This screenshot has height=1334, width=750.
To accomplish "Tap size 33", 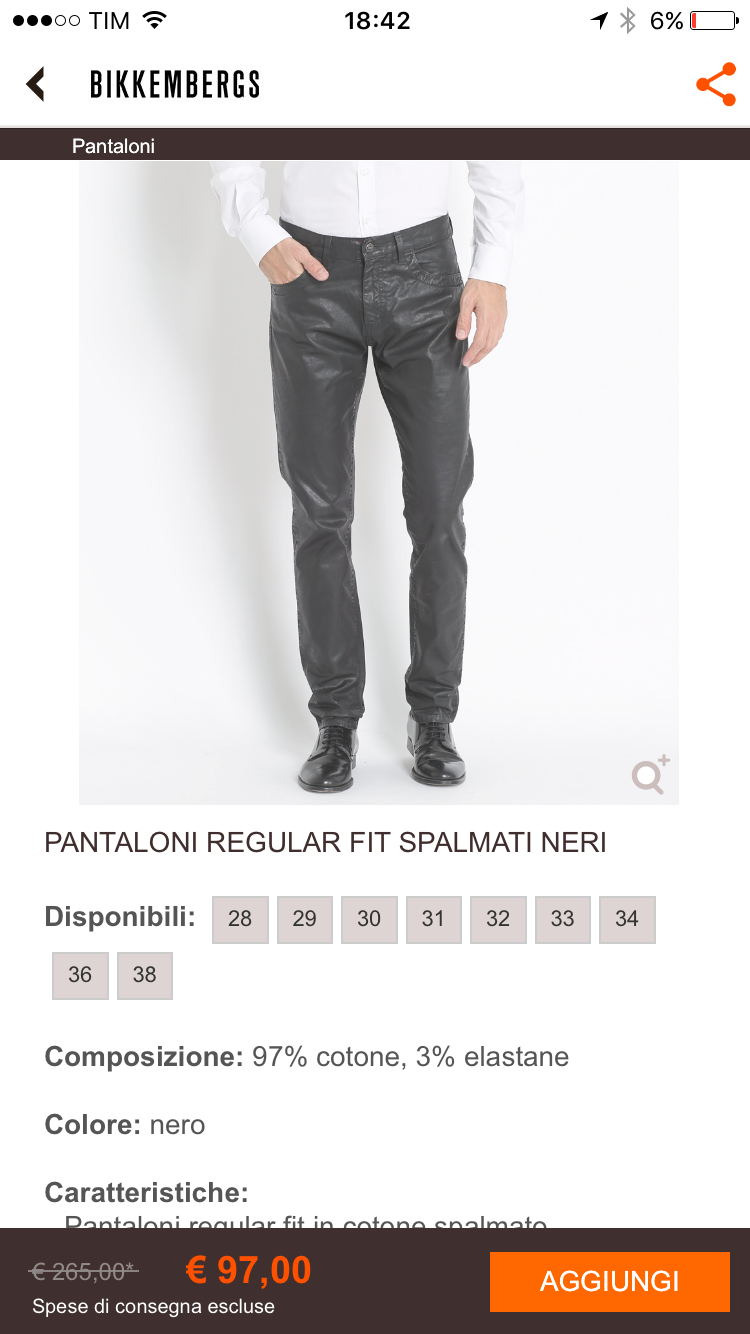I will tap(562, 919).
